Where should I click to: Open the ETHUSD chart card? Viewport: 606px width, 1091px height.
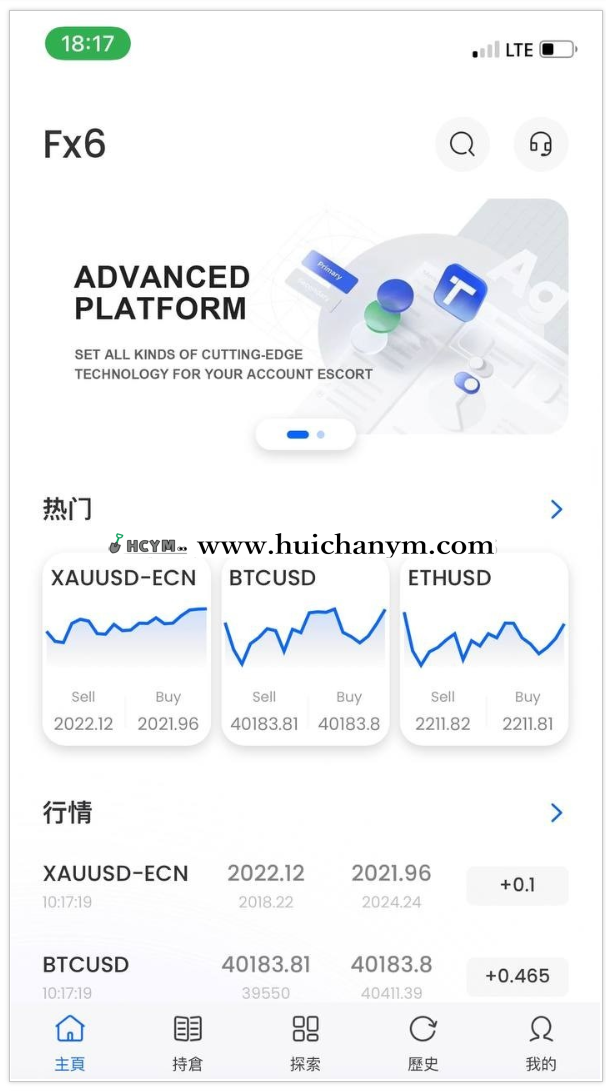(x=484, y=650)
